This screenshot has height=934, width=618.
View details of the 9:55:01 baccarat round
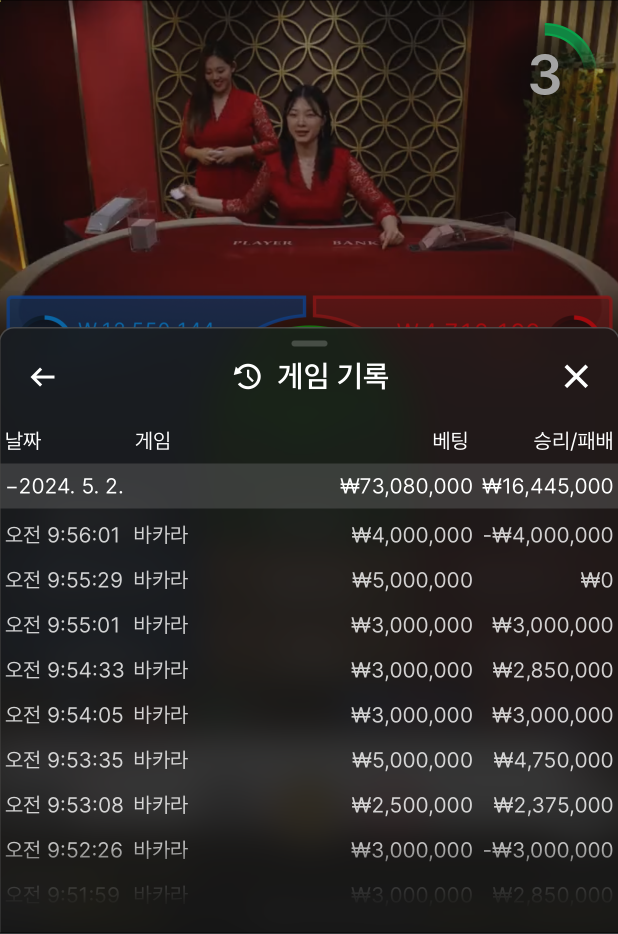308,625
